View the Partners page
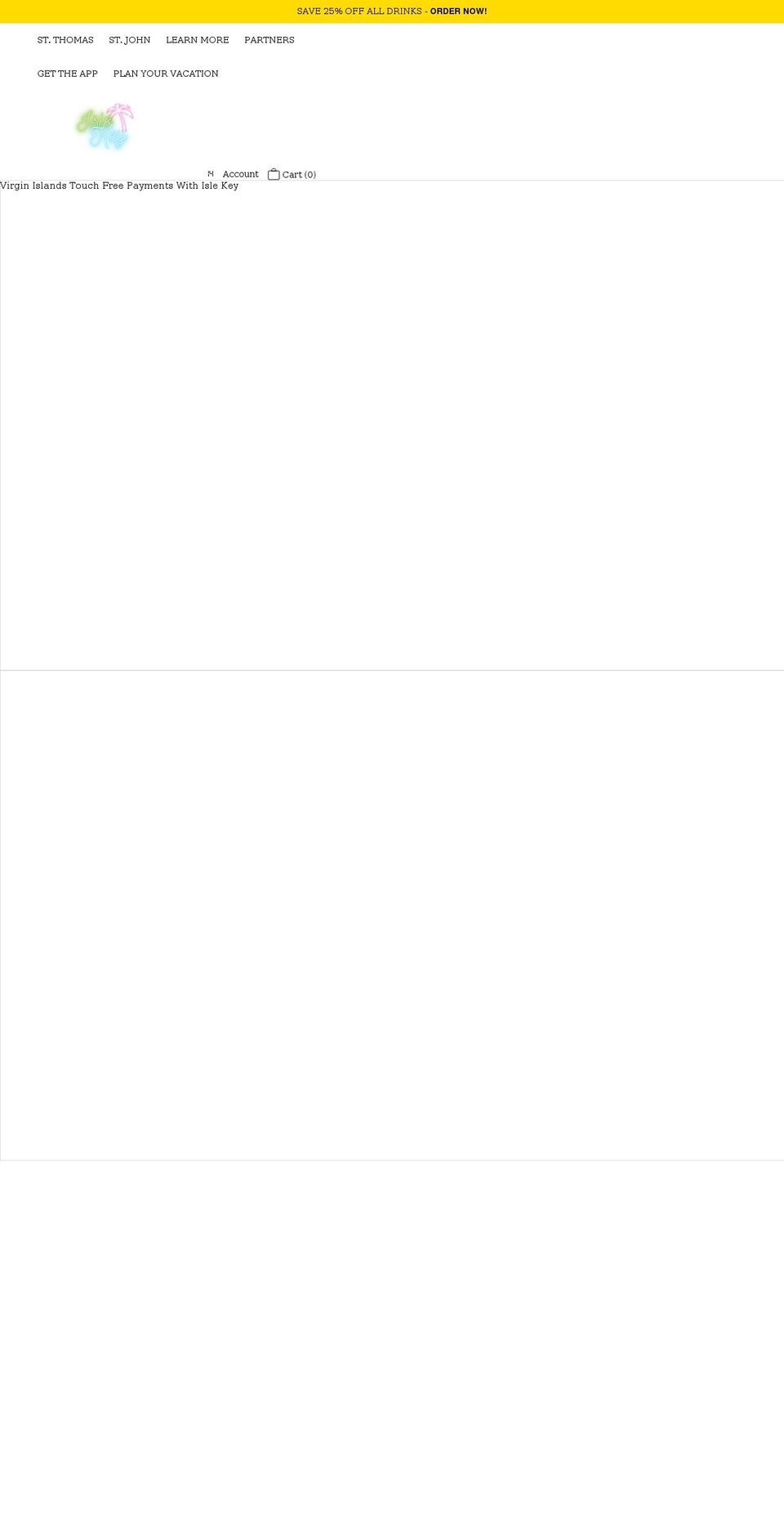This screenshot has height=1532, width=784. [269, 40]
